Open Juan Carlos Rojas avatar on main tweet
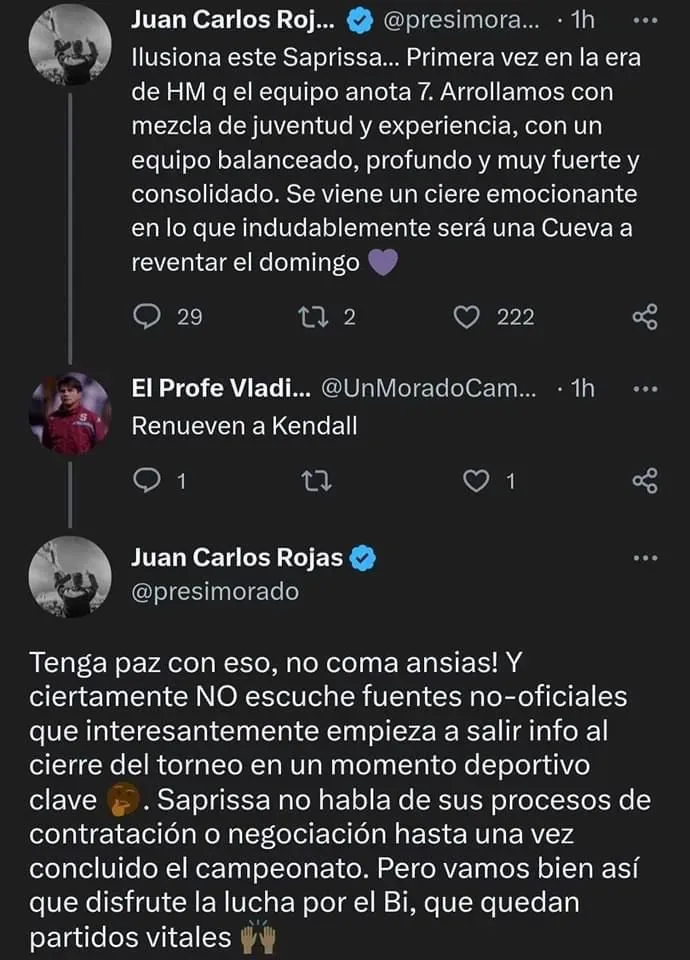Image resolution: width=690 pixels, height=960 pixels. (69, 577)
